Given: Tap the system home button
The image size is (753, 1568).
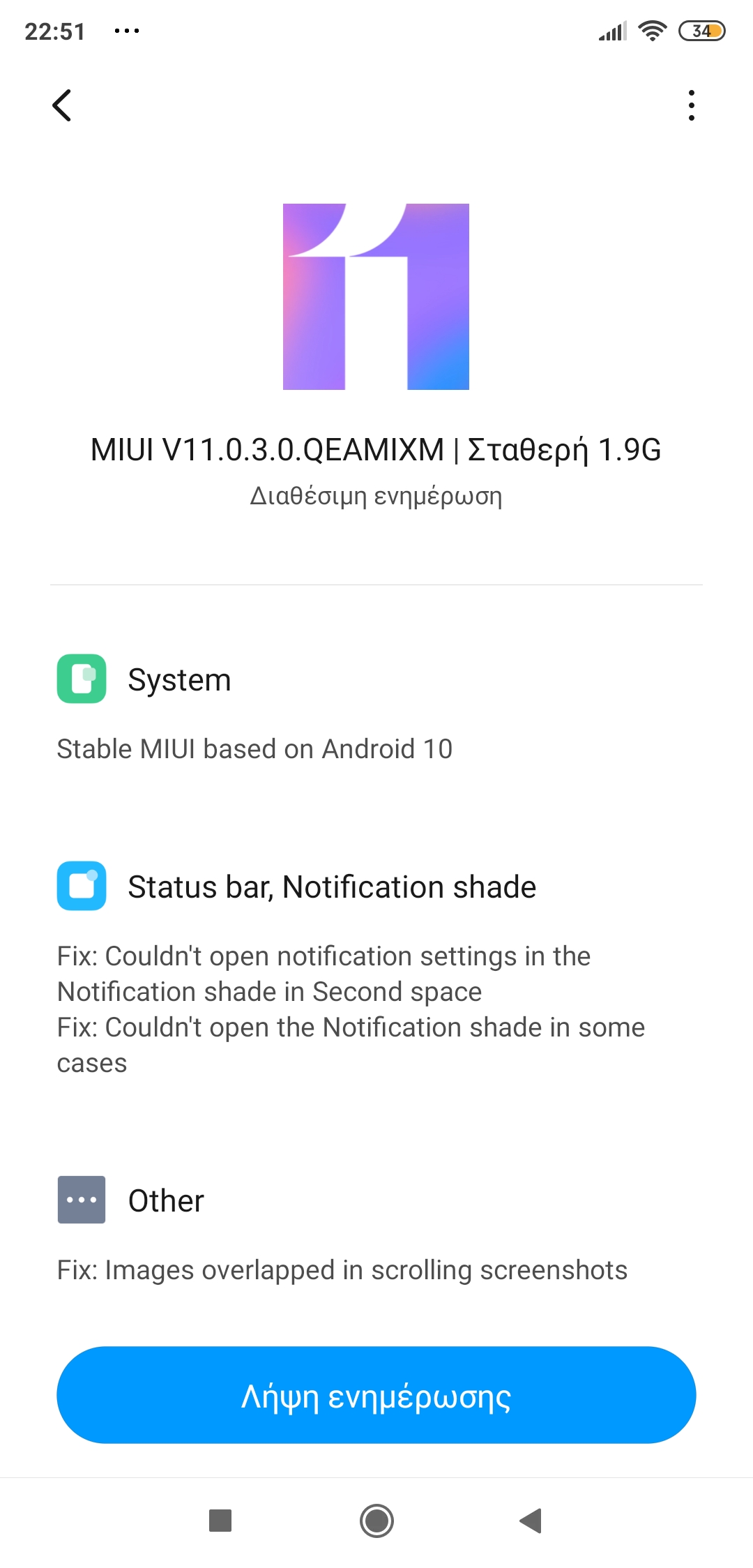Looking at the screenshot, I should point(376,1521).
